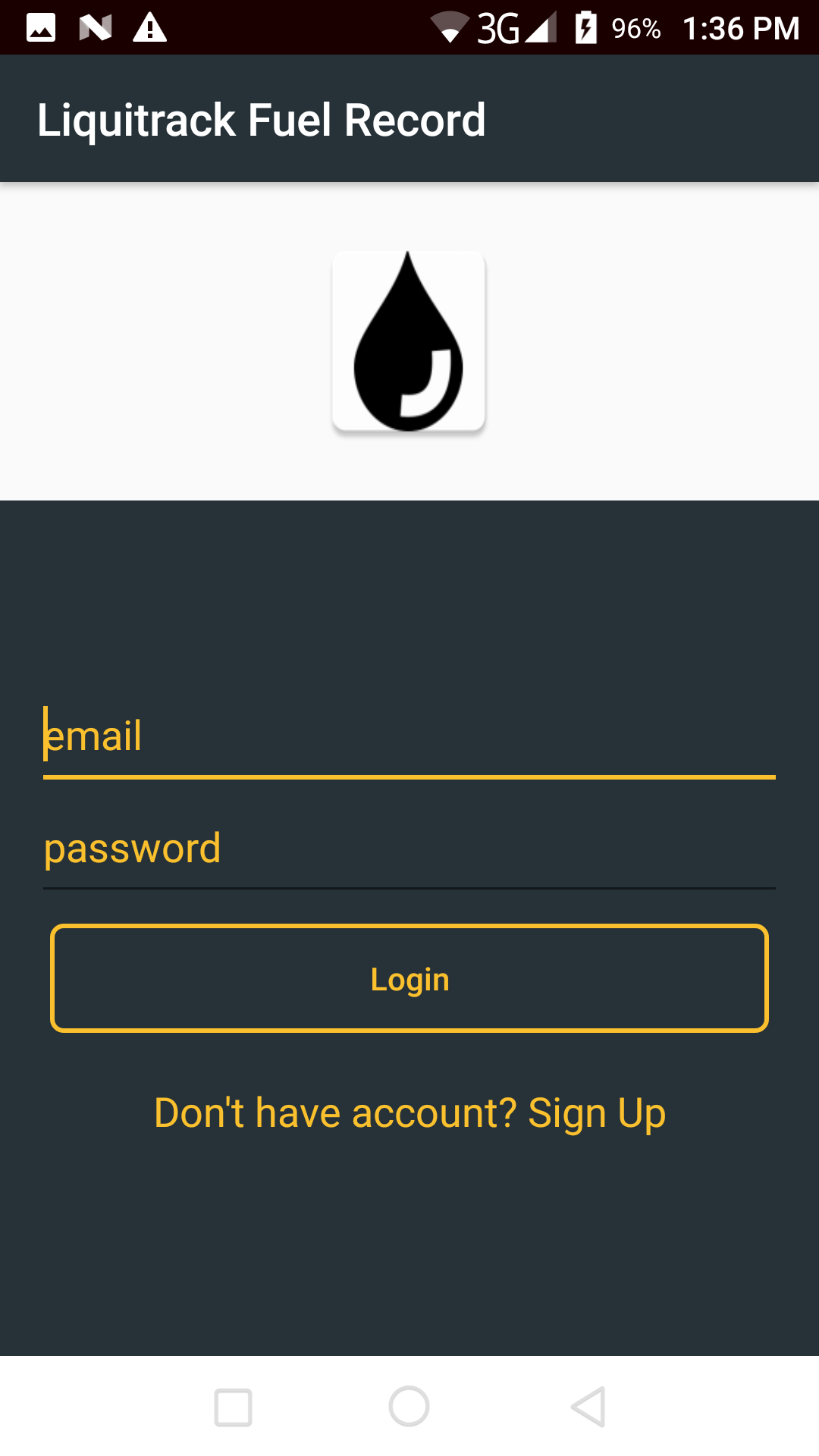Open the recent apps view
This screenshot has height=1456, width=819.
(x=233, y=1407)
